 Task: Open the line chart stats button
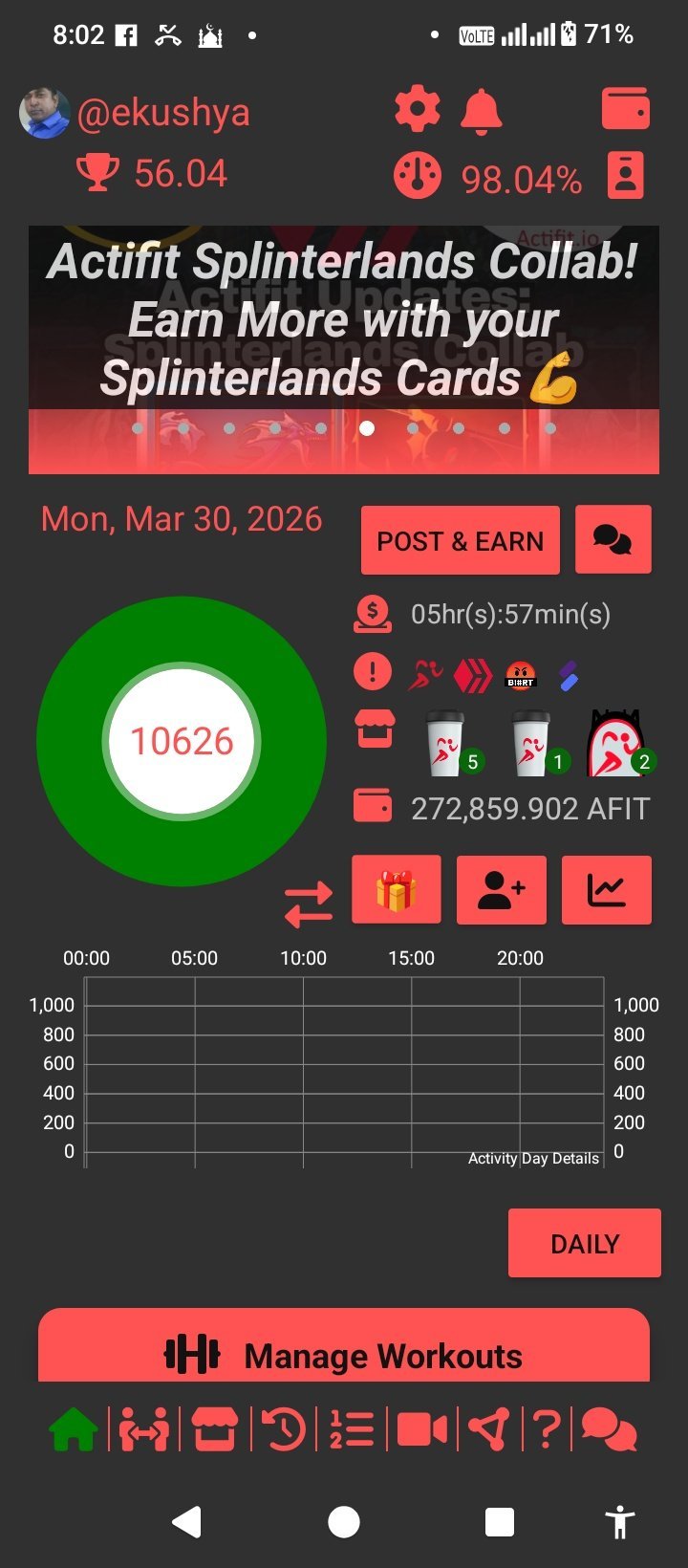click(x=606, y=890)
